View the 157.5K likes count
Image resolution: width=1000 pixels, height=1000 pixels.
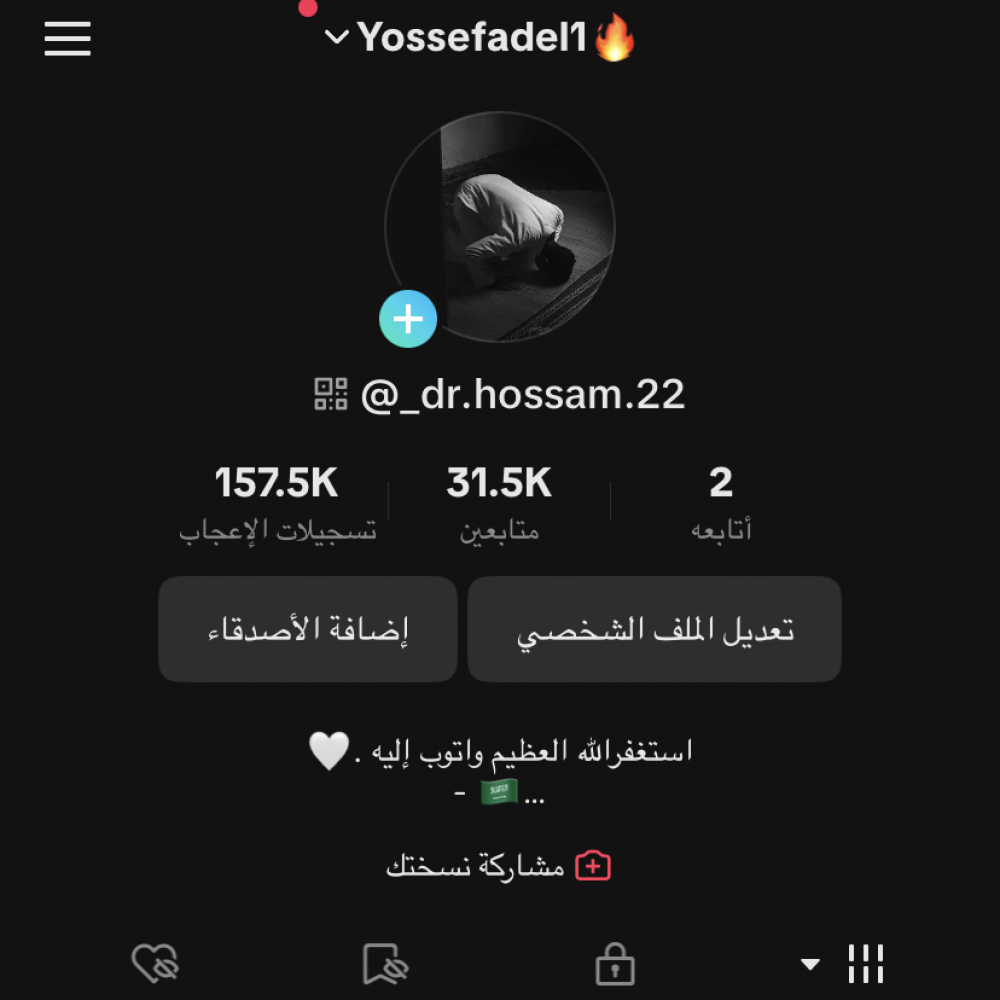click(x=277, y=500)
